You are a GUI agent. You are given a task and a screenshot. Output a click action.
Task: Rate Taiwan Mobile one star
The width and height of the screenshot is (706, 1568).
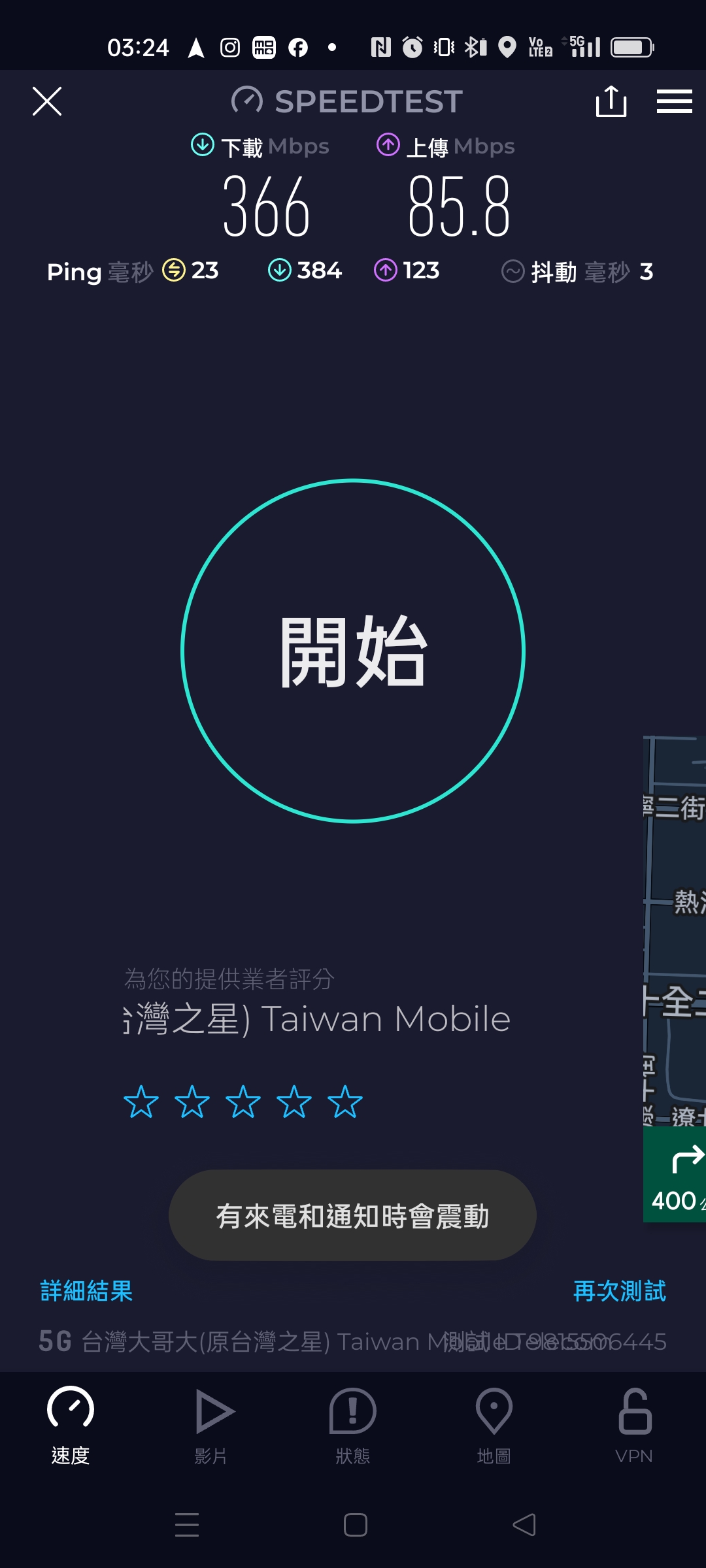click(x=141, y=1102)
